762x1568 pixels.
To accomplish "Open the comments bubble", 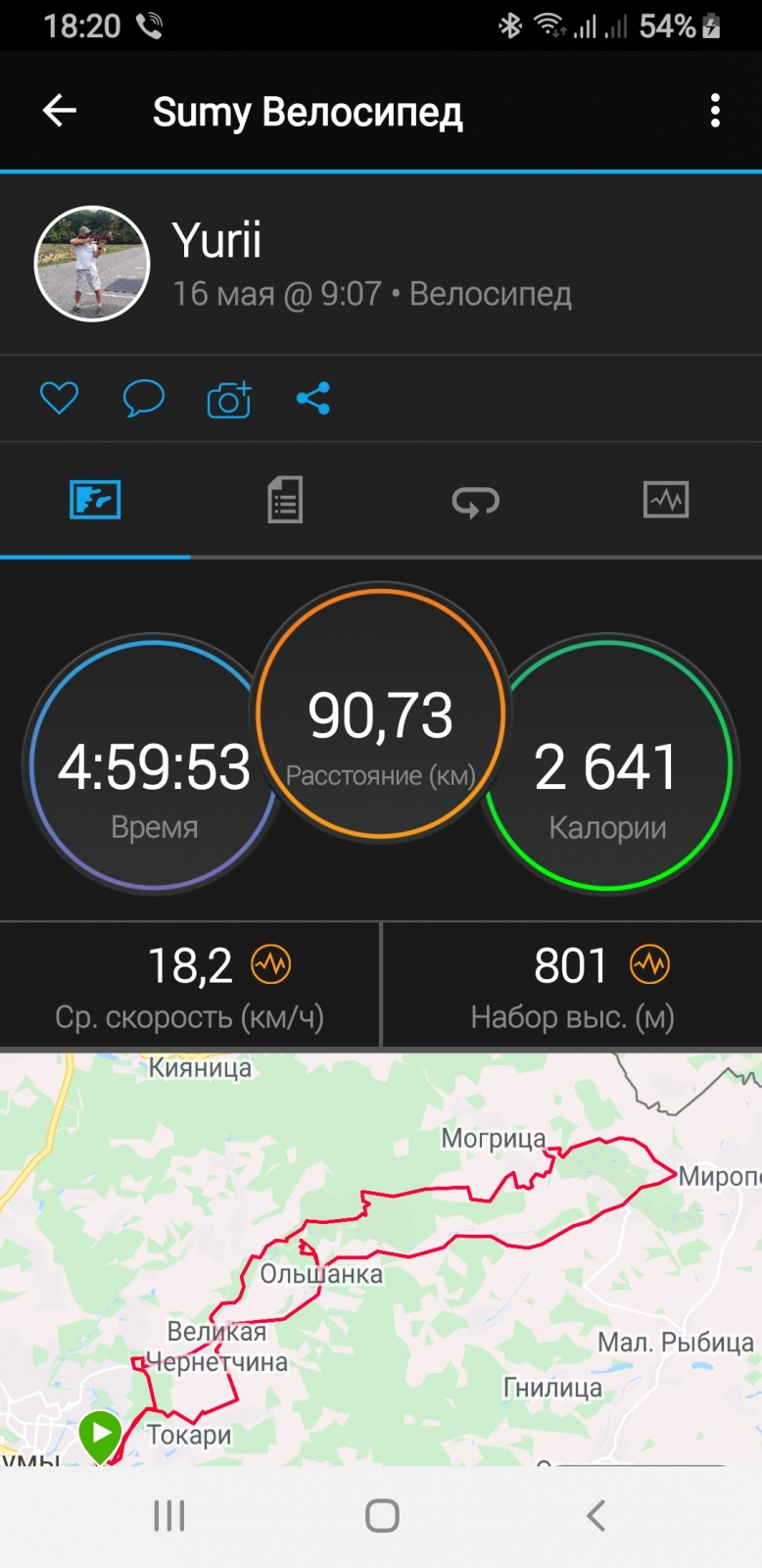I will coord(143,399).
